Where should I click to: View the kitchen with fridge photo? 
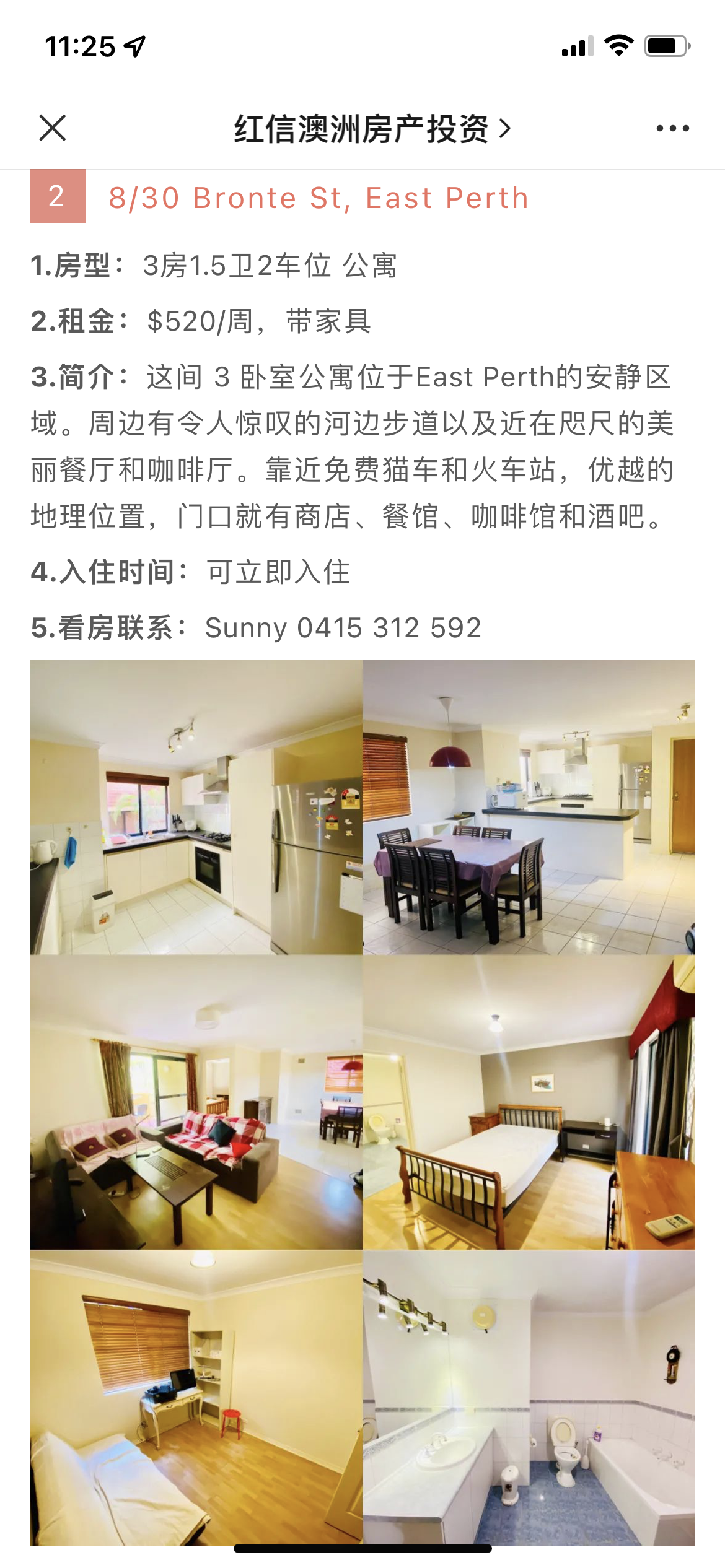196,807
